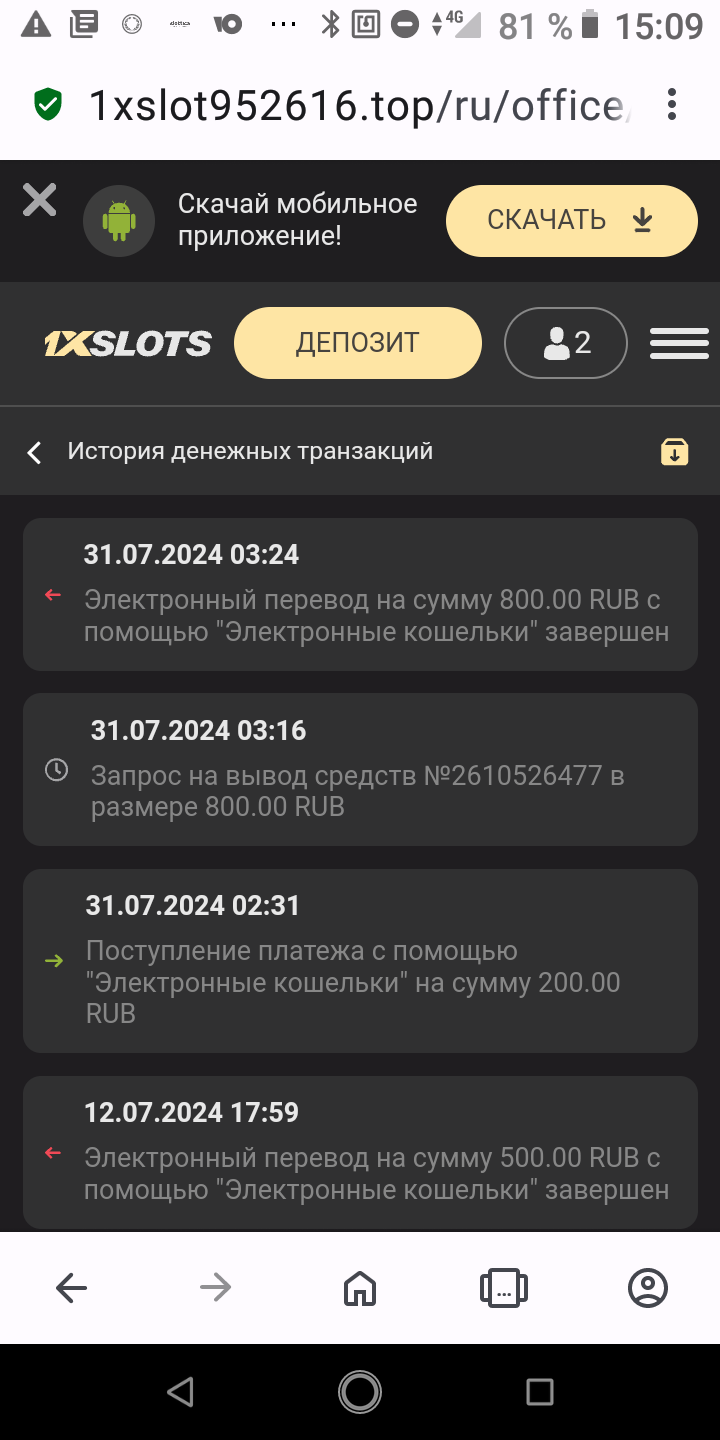Tap the archive download icon
Screen dimensions: 720x1440
[x=675, y=452]
